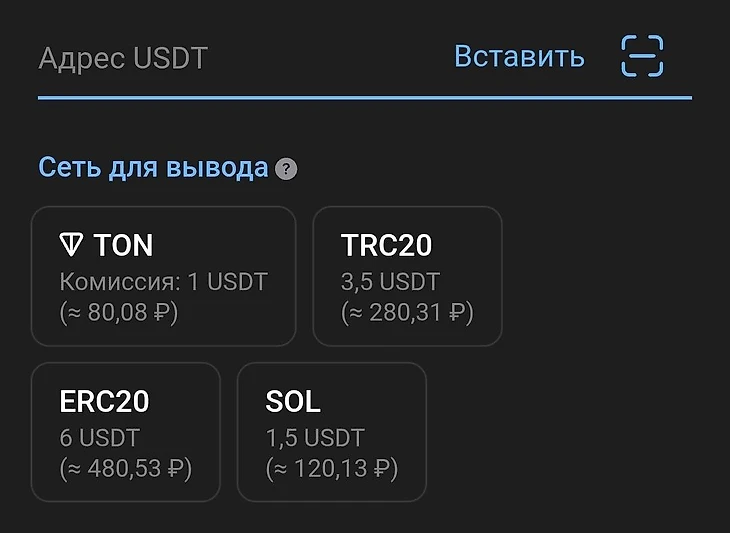
Task: Paste address with the Вставить button
Action: pyautogui.click(x=519, y=56)
